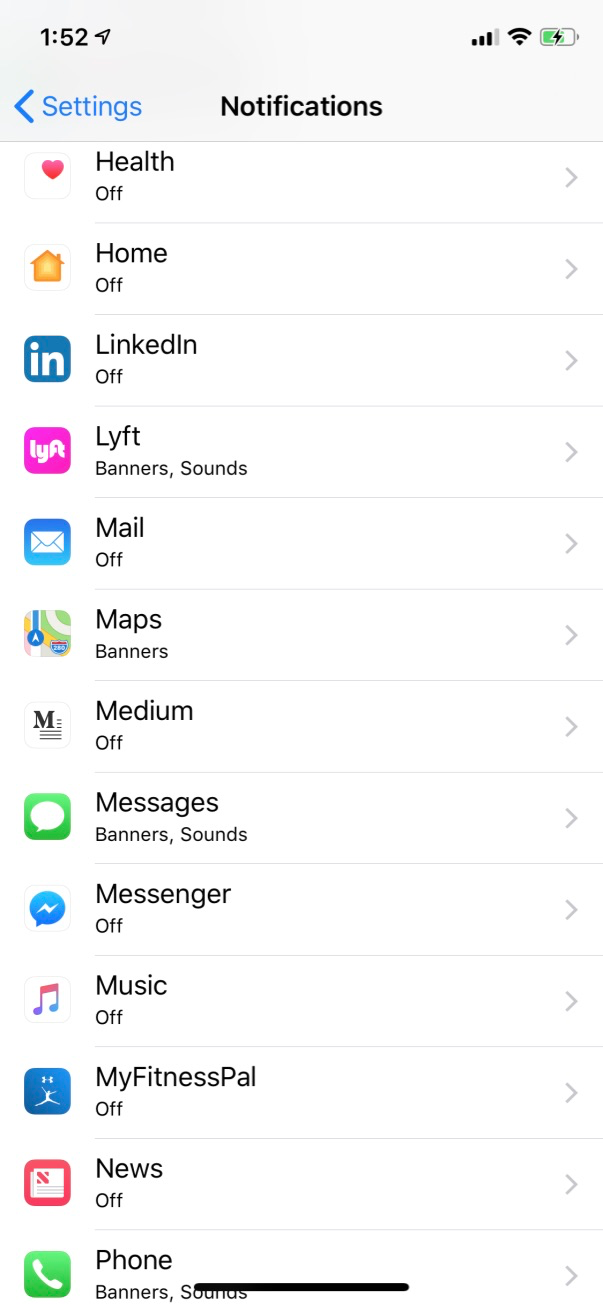Screen dimensions: 603x1304
Task: Open Messages notification settings
Action: click(300, 817)
